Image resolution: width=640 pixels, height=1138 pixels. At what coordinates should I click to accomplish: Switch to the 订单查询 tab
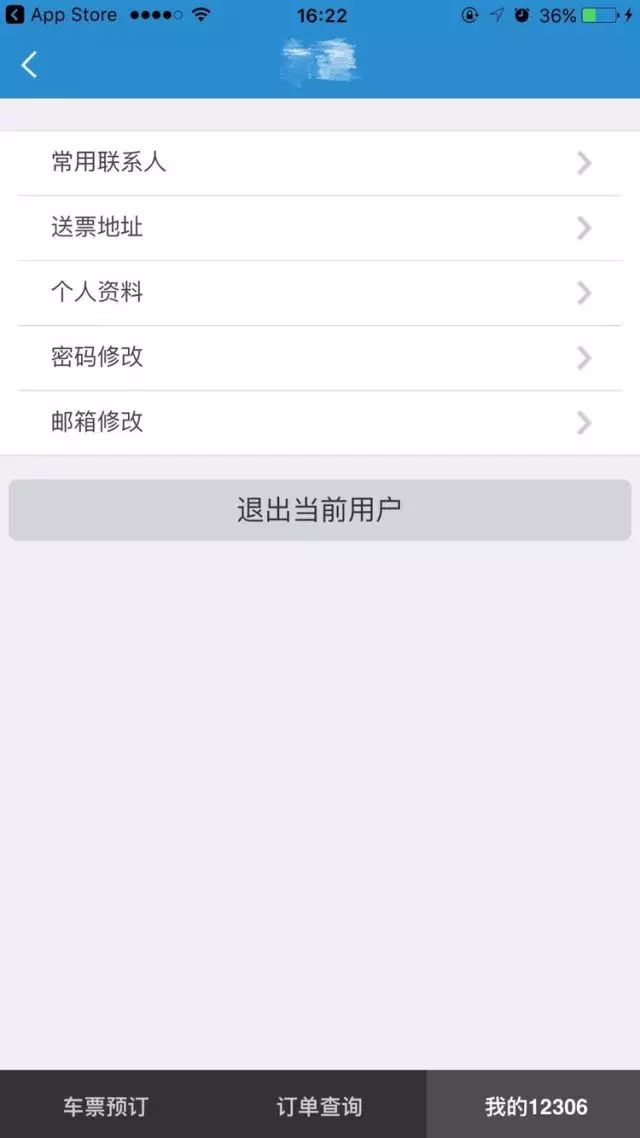point(319,1106)
